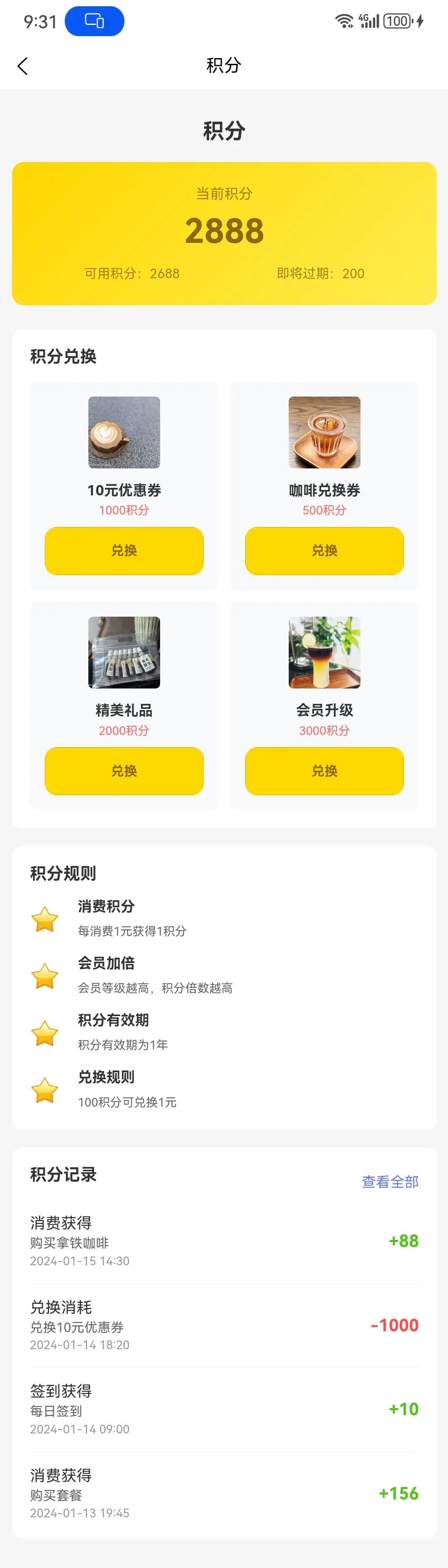This screenshot has width=448, height=1568.
Task: Redeem the 咖啡兑换券 for 500 points
Action: pyautogui.click(x=324, y=550)
